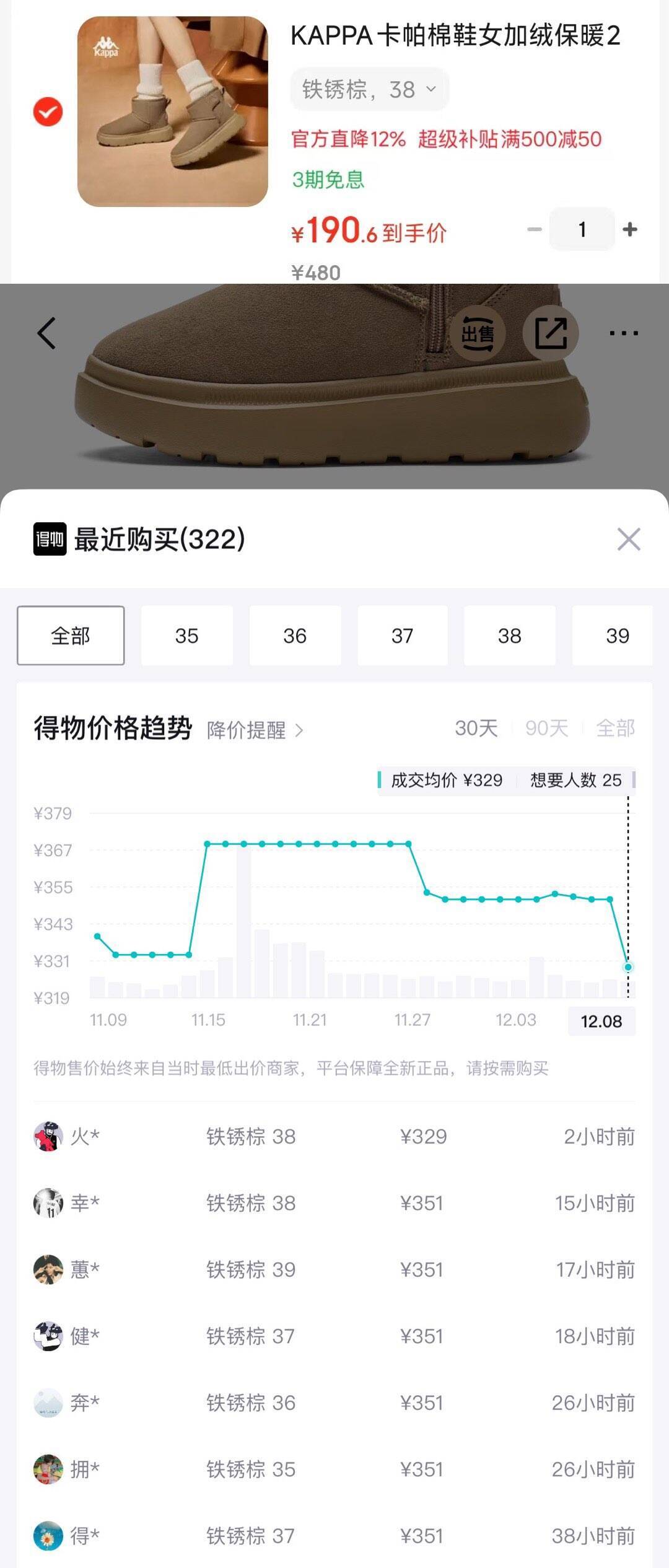Filter recent purchases by size 35
This screenshot has height=1568, width=669.
click(x=186, y=636)
